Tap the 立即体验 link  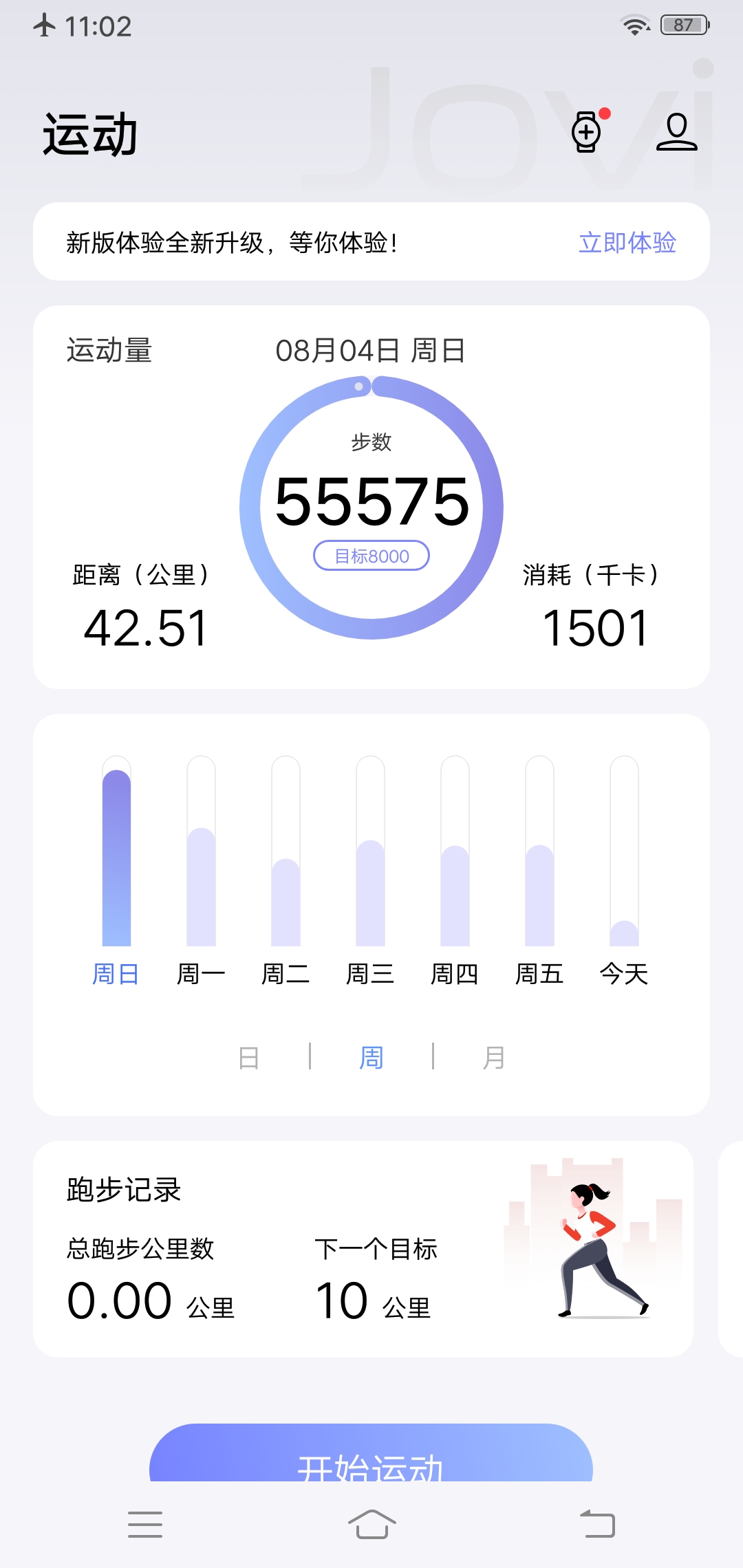coord(627,242)
